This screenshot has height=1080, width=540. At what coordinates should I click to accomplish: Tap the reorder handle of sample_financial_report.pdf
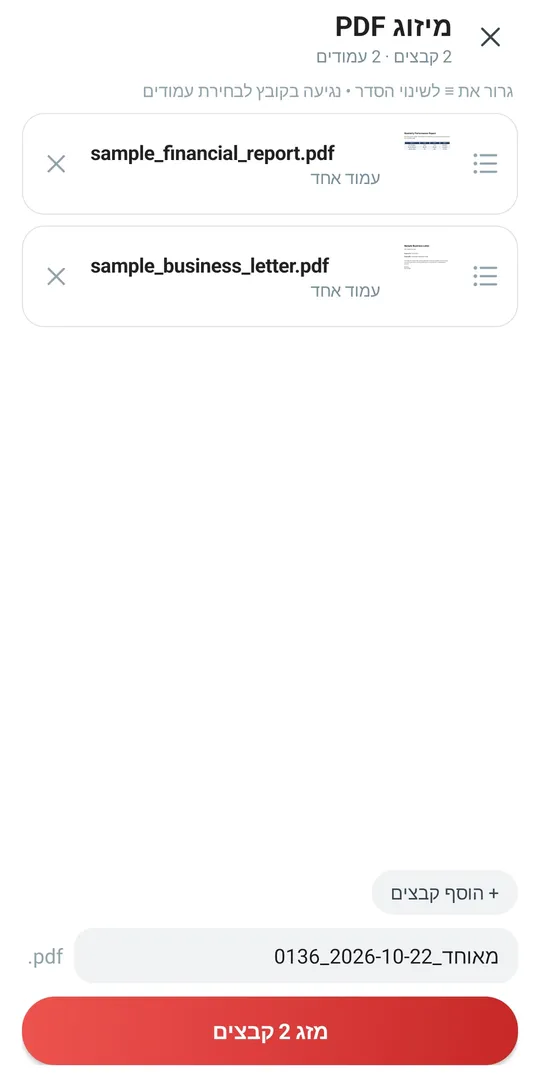click(x=486, y=164)
